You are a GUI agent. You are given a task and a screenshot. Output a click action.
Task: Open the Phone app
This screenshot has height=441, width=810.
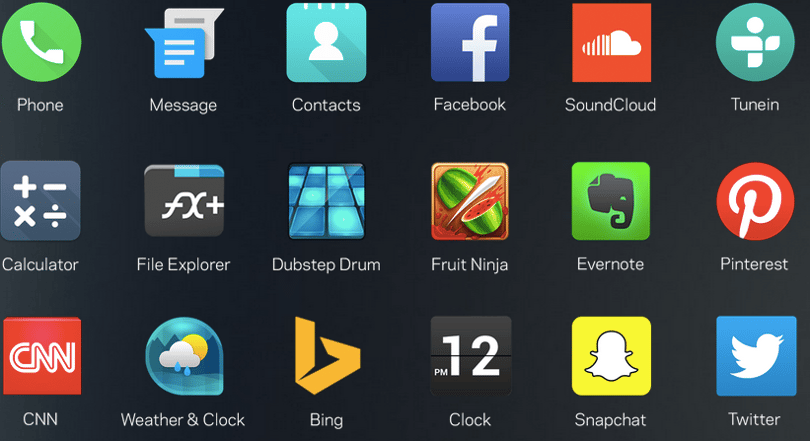(x=40, y=41)
